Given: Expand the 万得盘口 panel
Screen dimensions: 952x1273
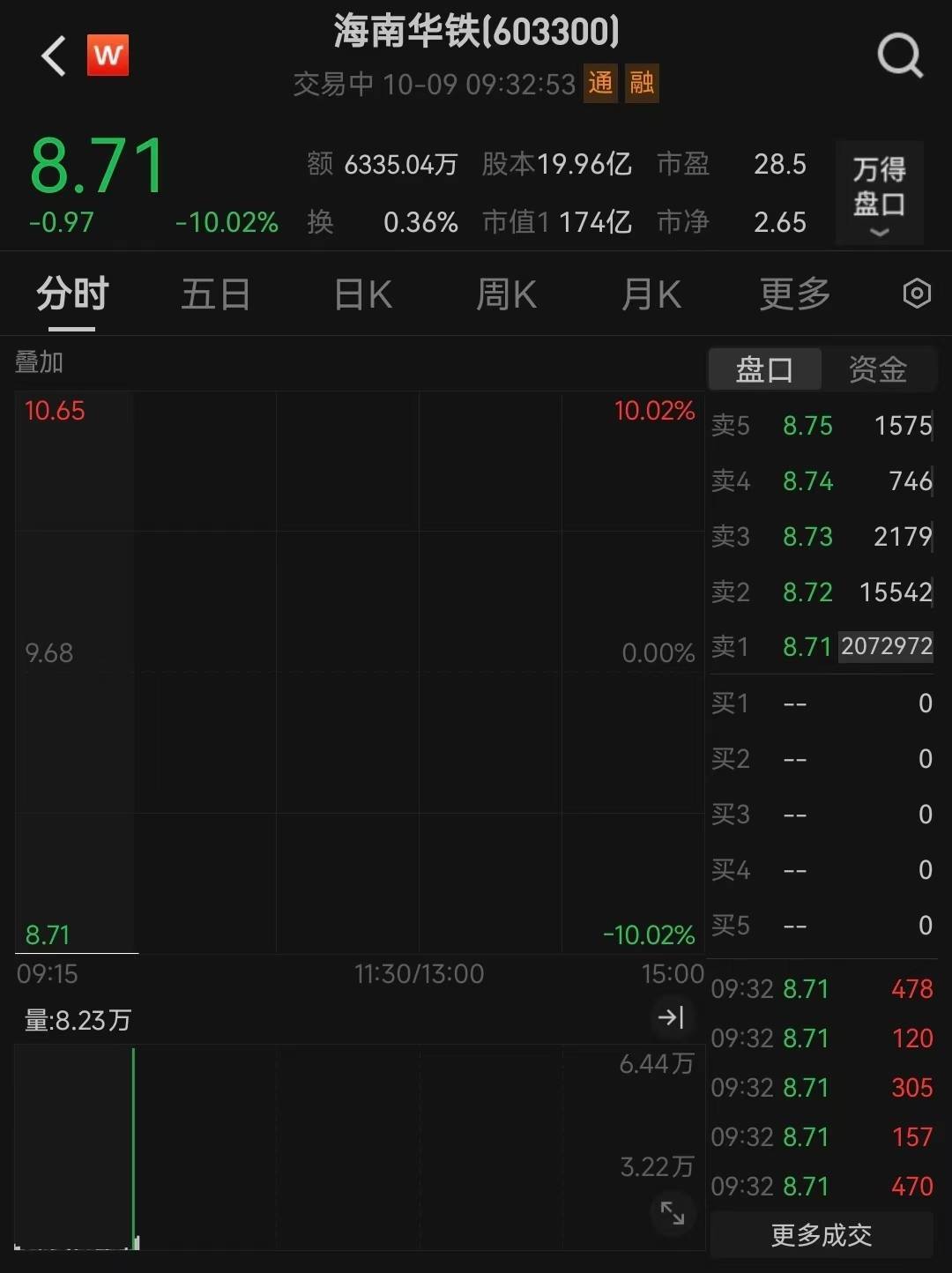Looking at the screenshot, I should (879, 193).
